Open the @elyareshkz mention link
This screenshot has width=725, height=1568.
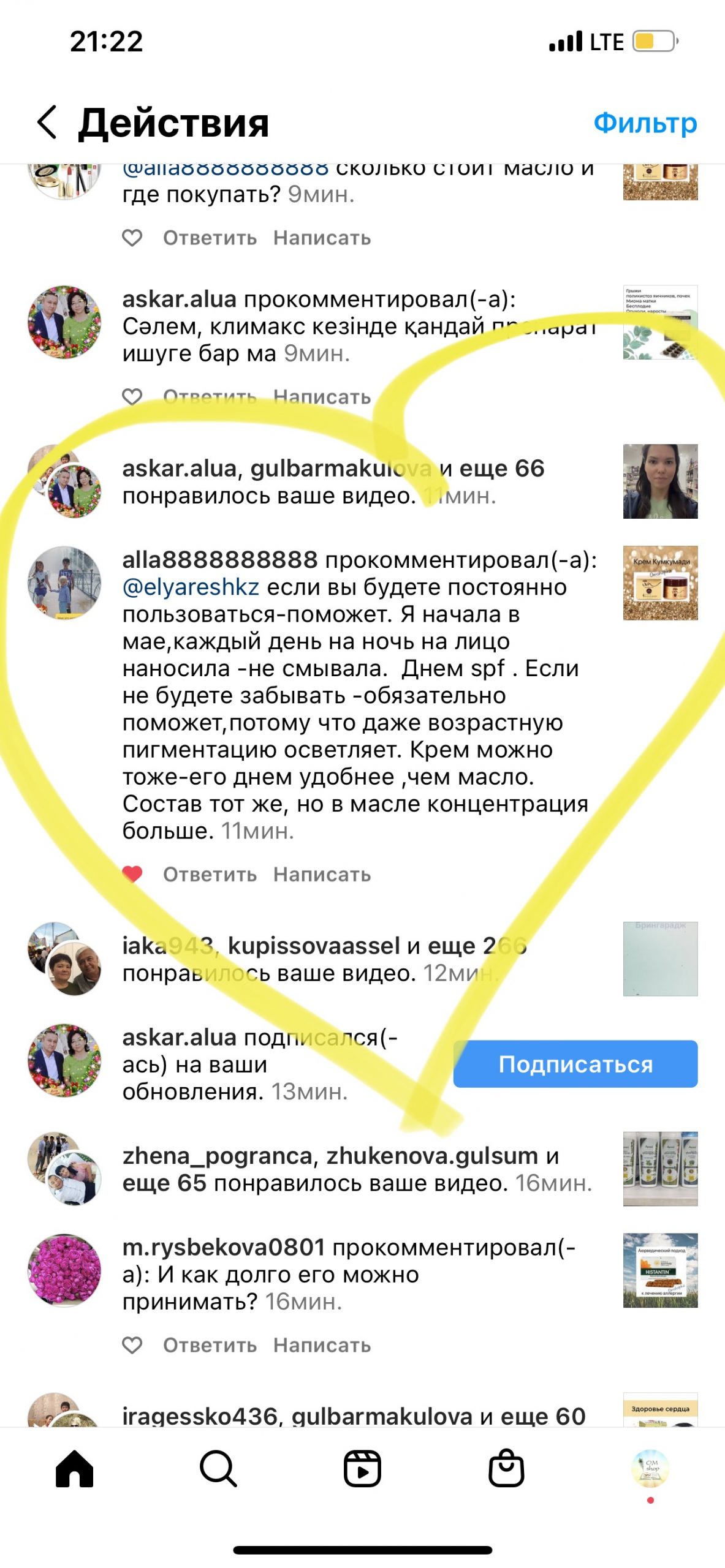(x=191, y=587)
